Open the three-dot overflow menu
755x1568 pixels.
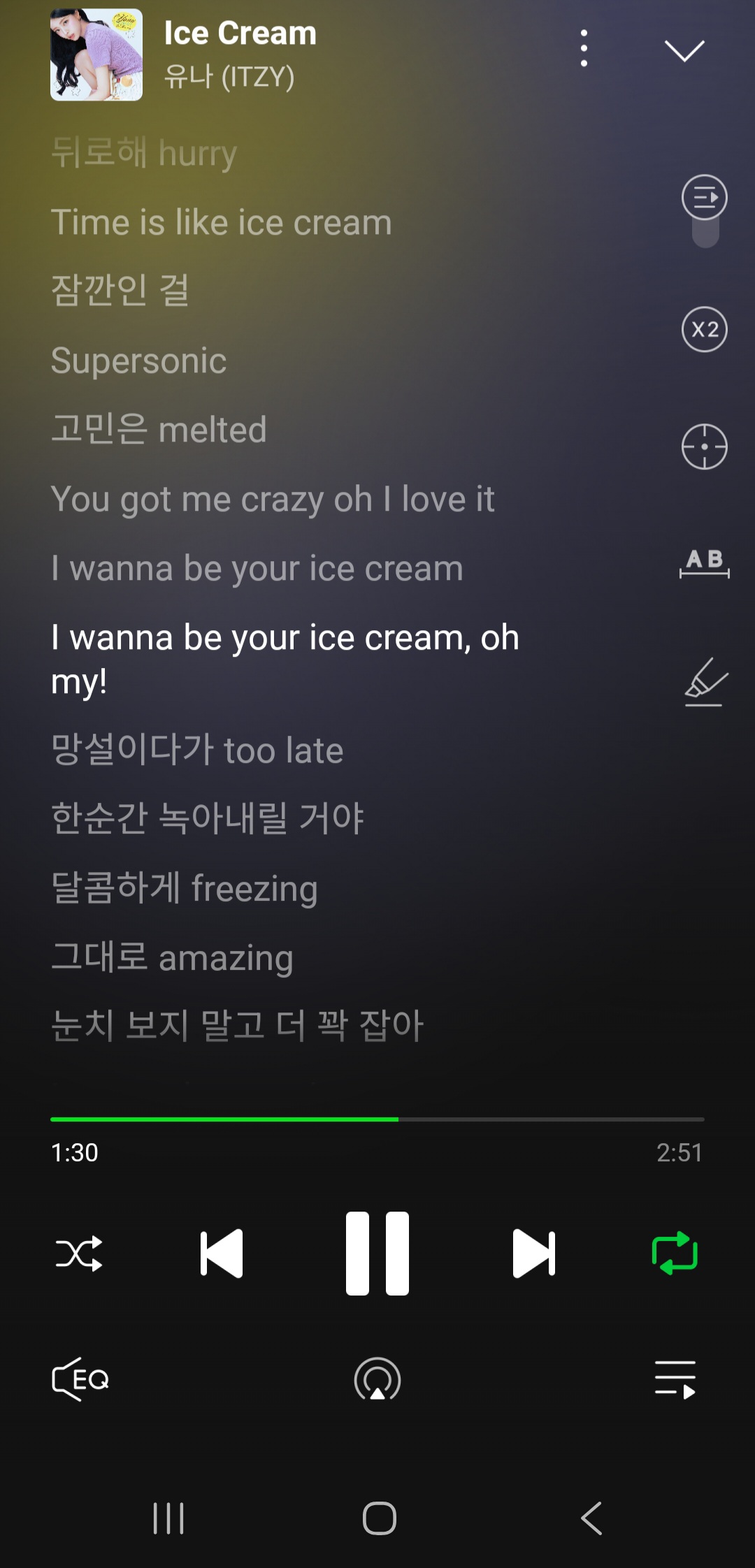pyautogui.click(x=584, y=49)
